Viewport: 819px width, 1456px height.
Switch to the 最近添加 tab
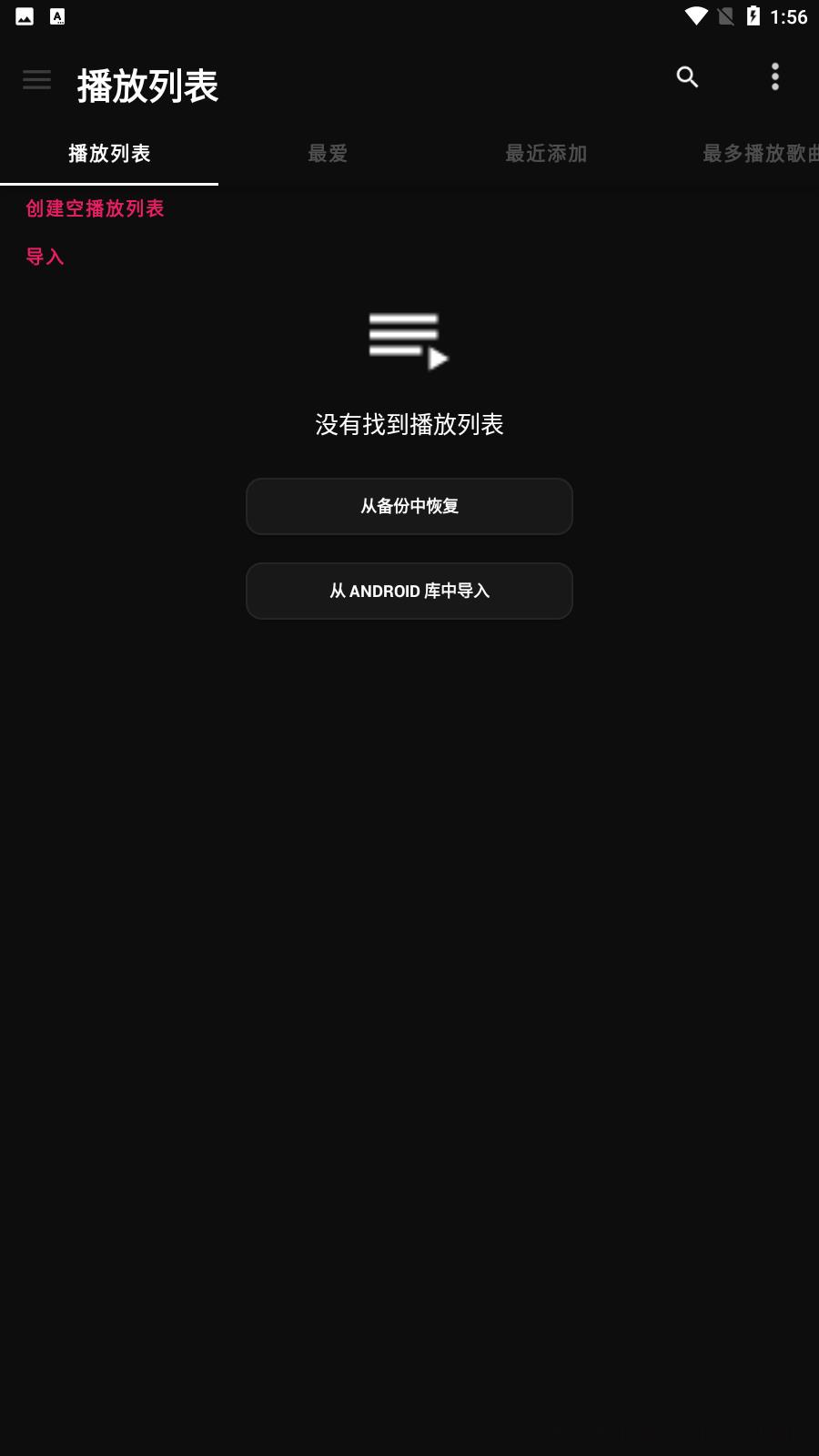pos(546,154)
